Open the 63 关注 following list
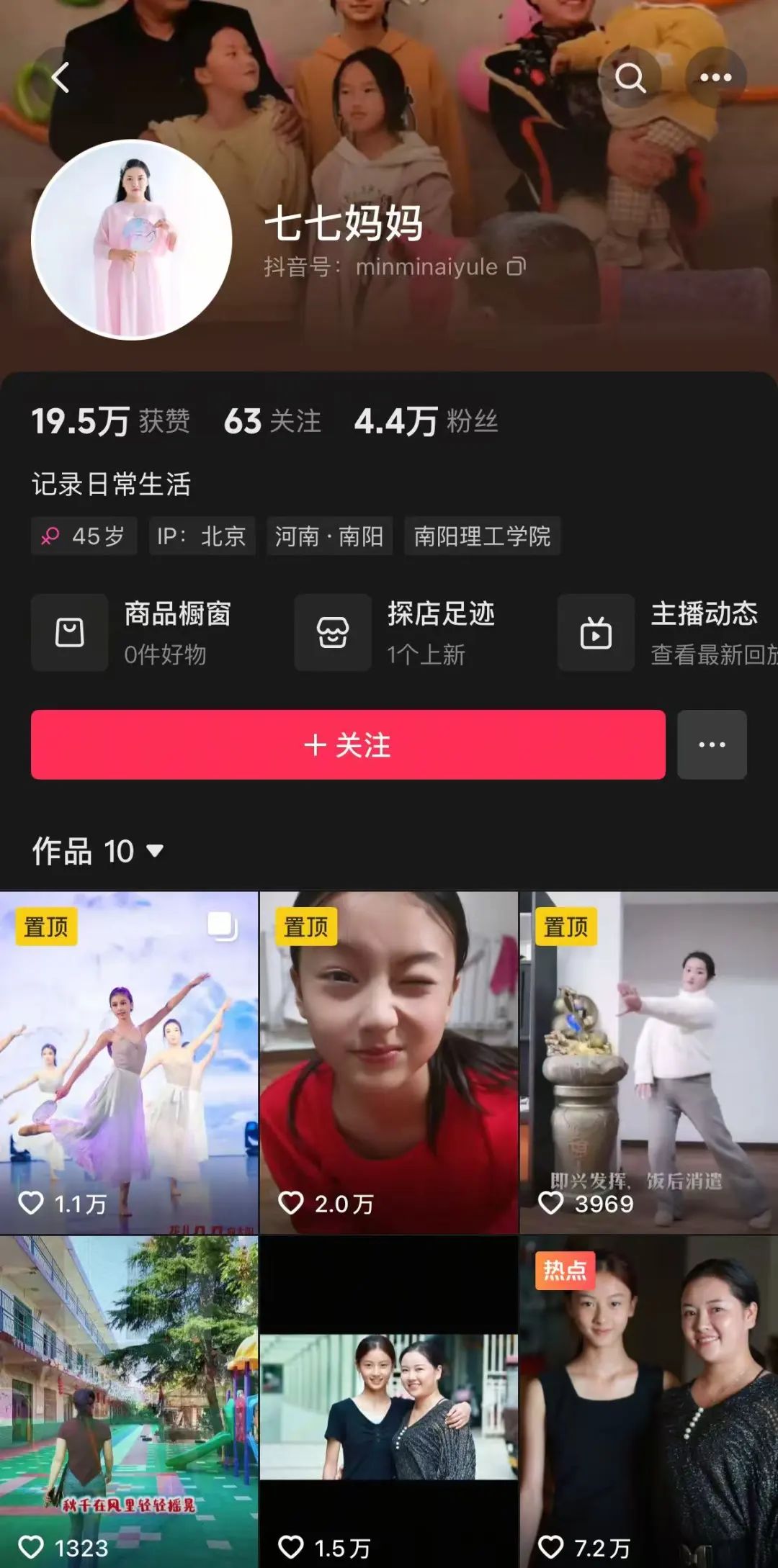This screenshot has height=1568, width=778. point(272,421)
